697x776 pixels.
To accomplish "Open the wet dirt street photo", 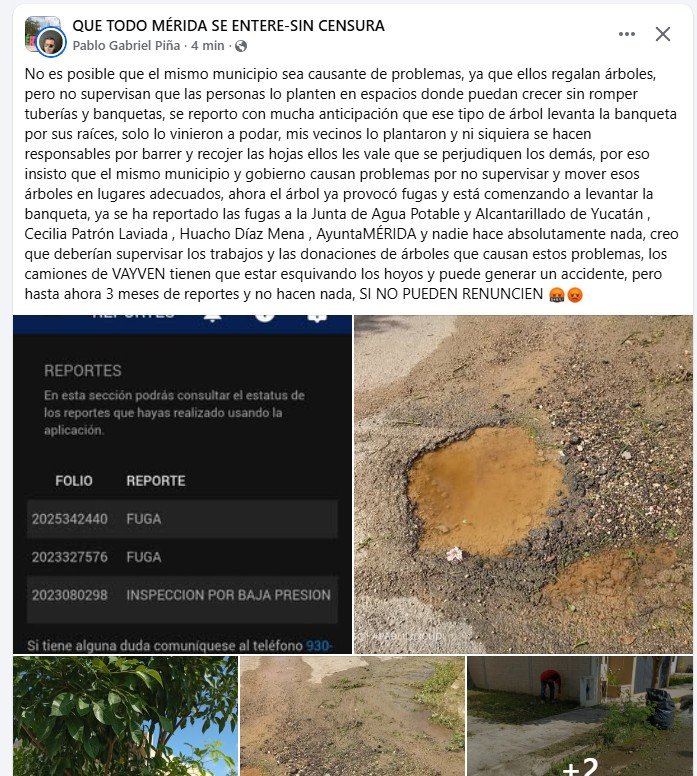I will (x=352, y=716).
